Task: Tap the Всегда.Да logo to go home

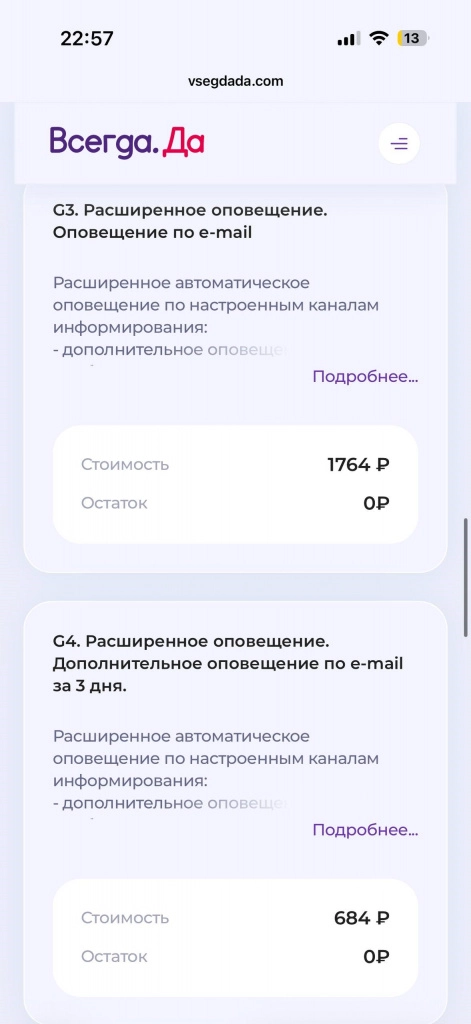Action: 127,142
